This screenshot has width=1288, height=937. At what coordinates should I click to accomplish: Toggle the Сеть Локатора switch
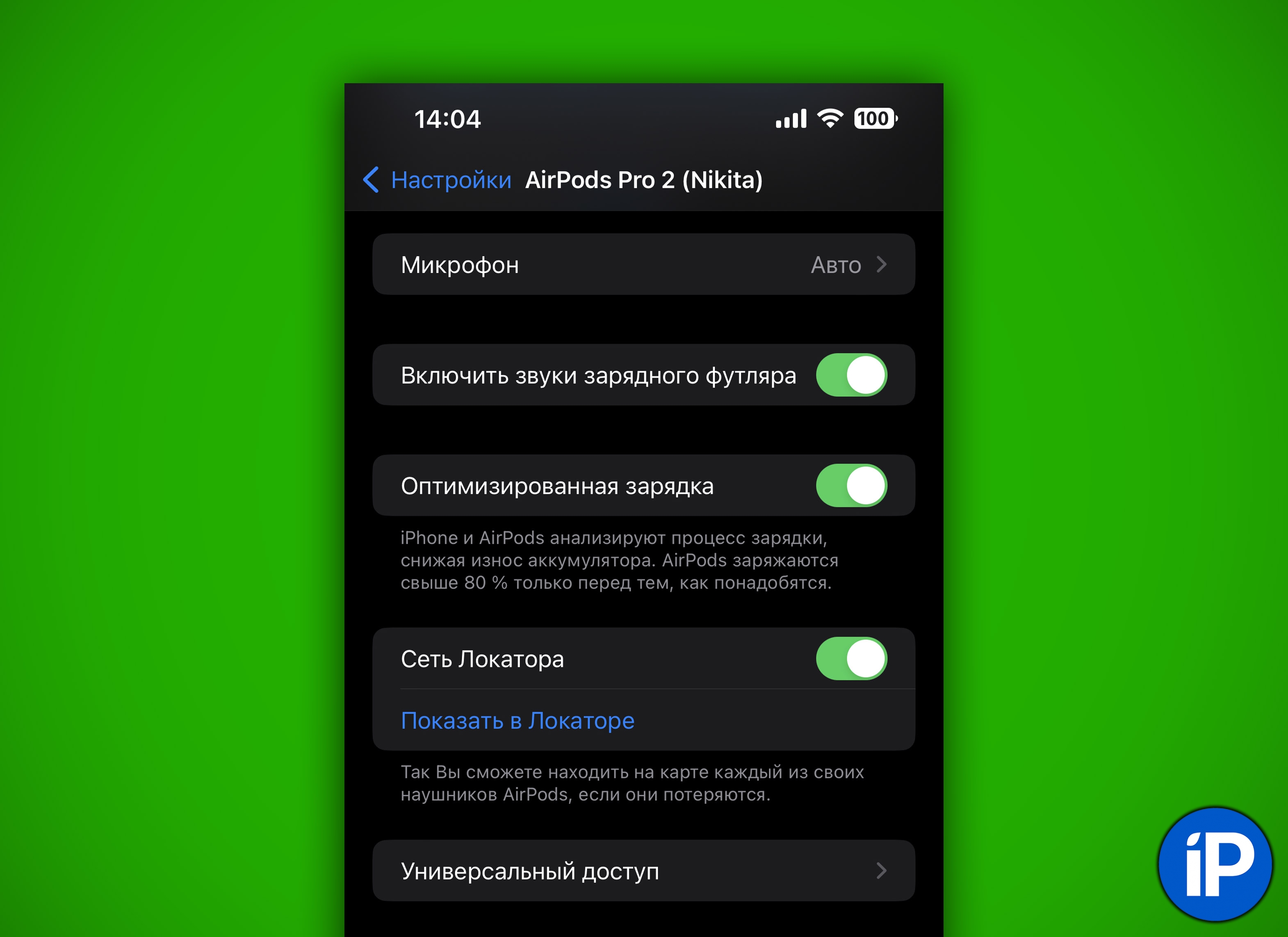pyautogui.click(x=851, y=659)
